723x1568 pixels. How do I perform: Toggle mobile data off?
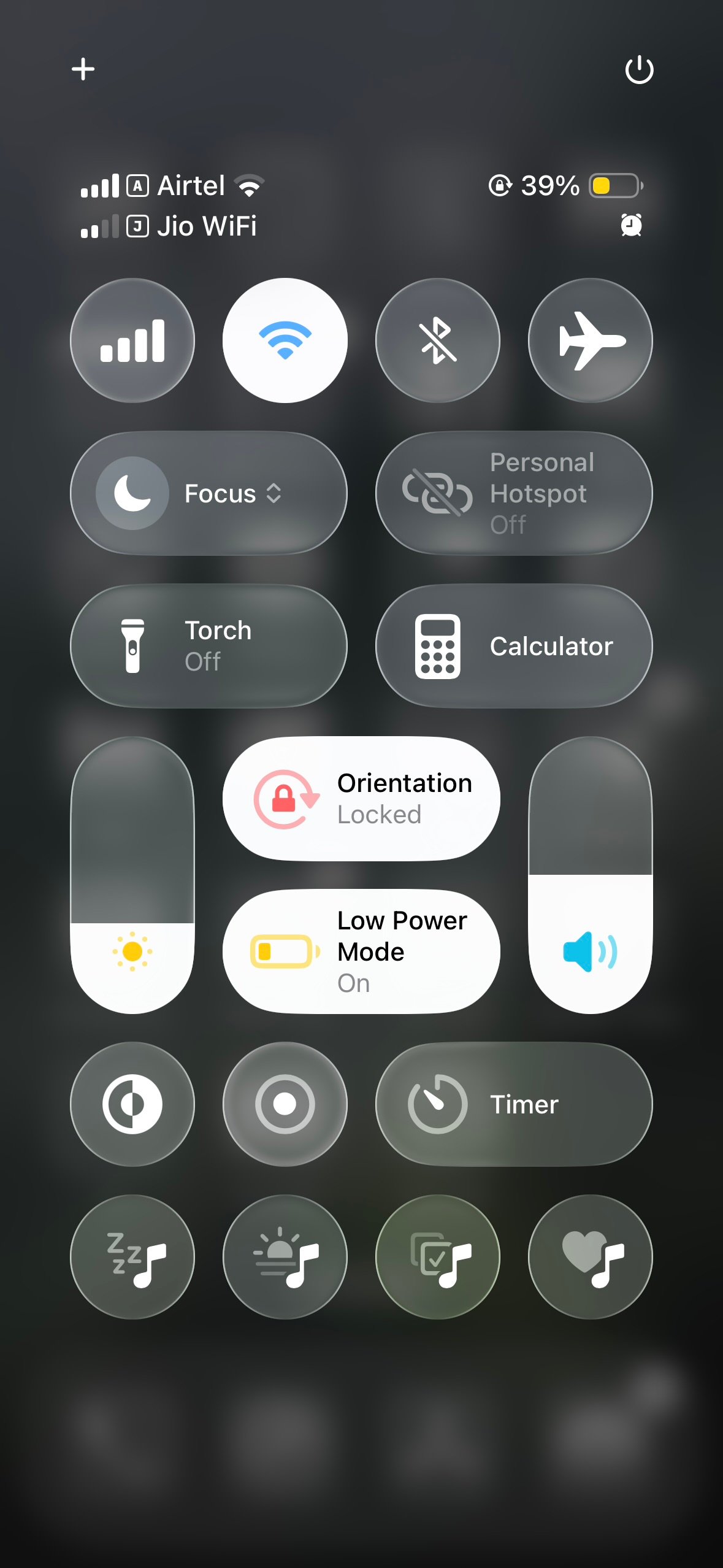pyautogui.click(x=132, y=340)
